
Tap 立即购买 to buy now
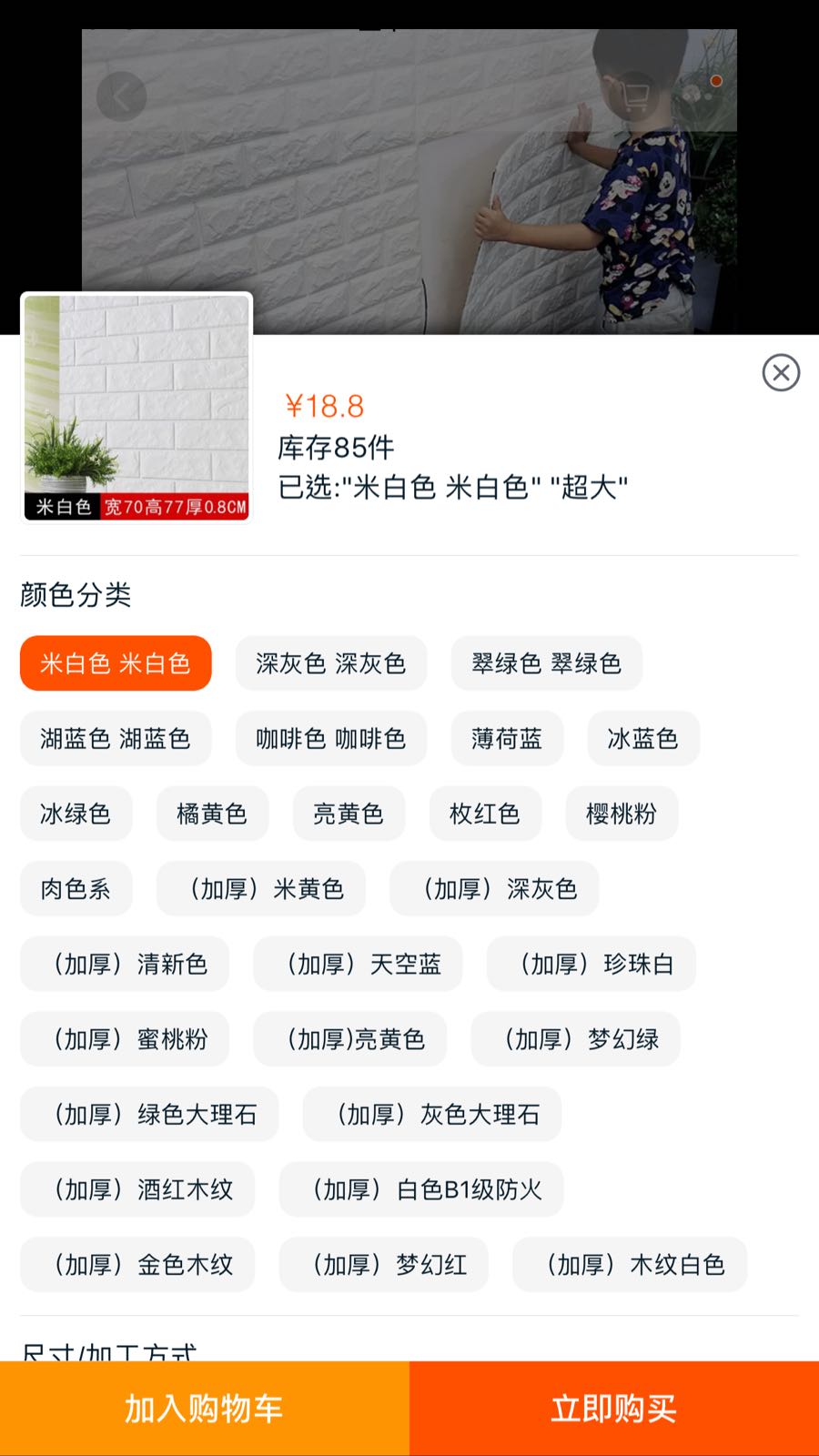click(x=614, y=1408)
